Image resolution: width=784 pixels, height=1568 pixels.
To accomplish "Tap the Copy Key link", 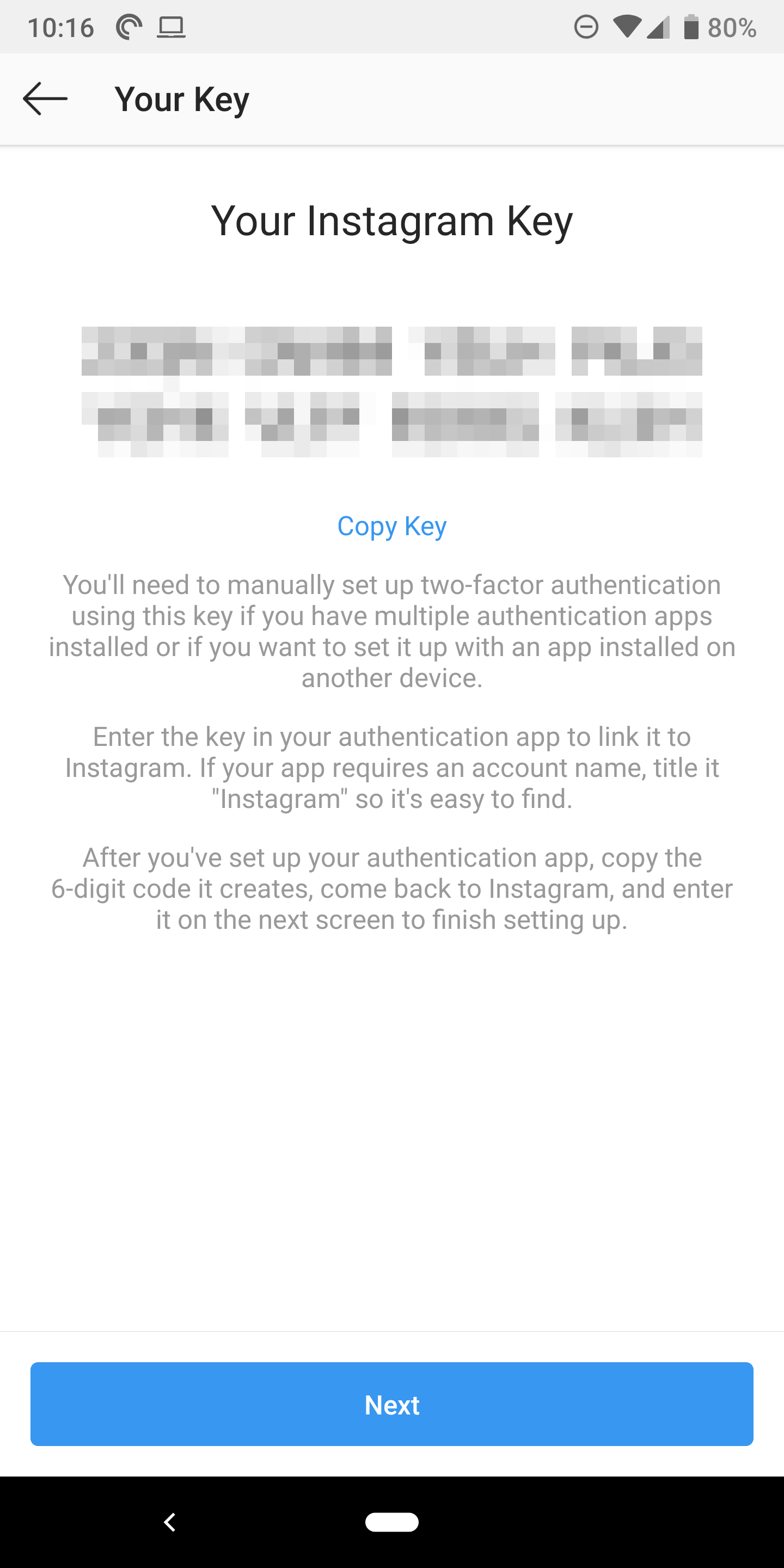I will pos(392,526).
